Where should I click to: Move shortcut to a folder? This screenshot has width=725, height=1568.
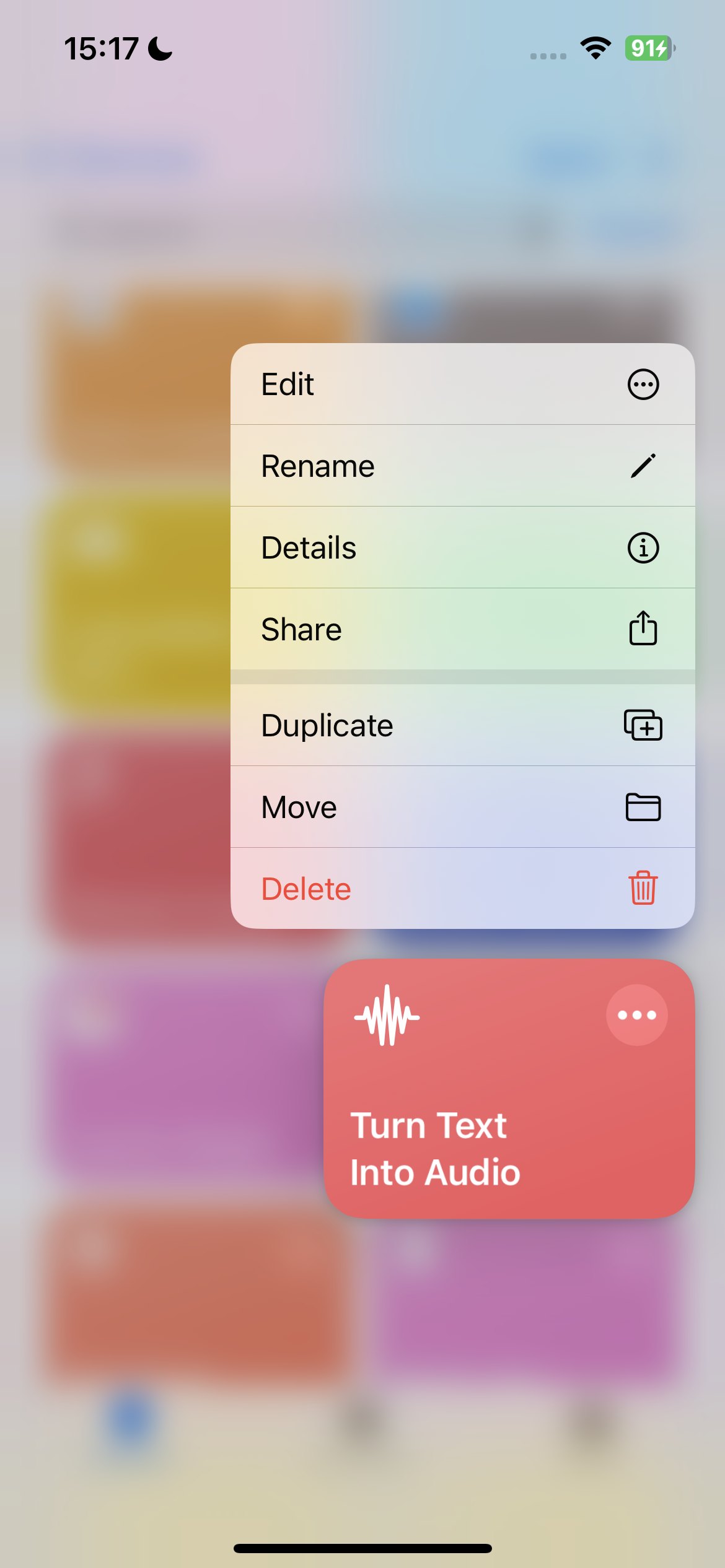pos(462,807)
